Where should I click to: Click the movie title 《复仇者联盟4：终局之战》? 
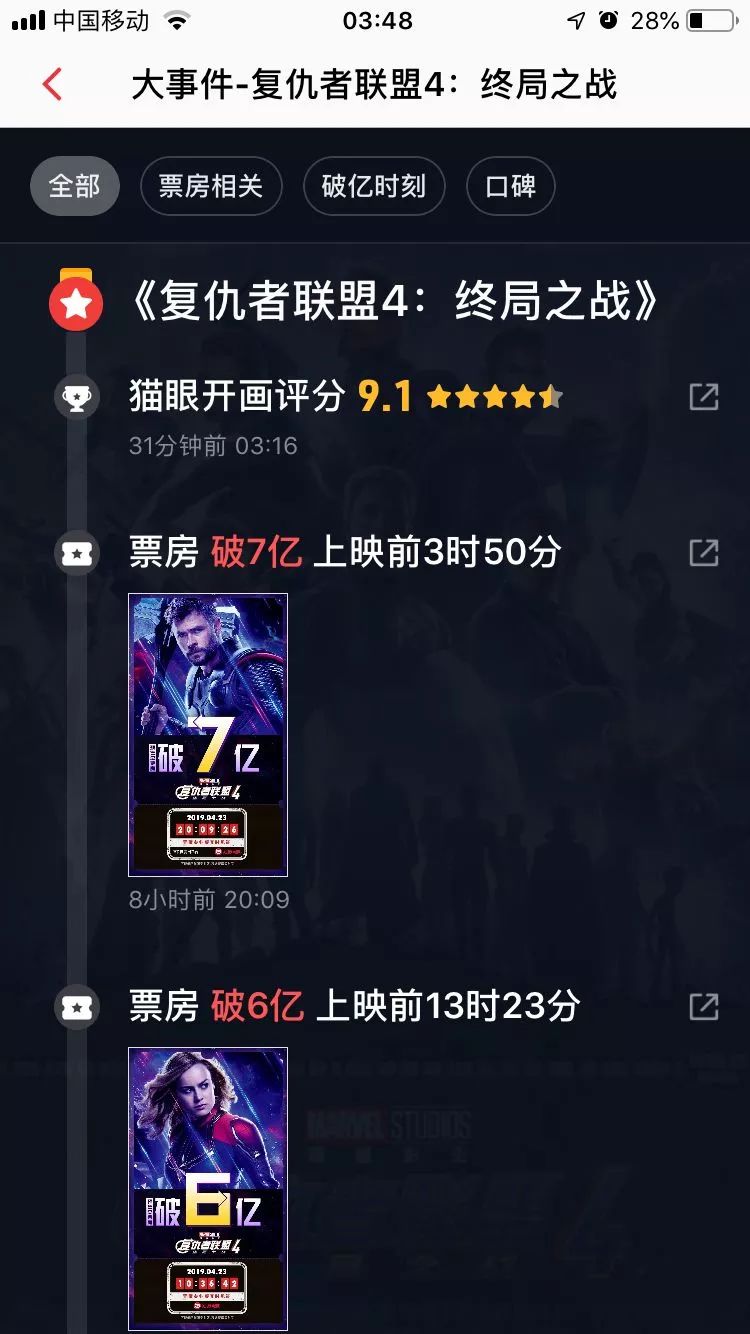pos(395,301)
